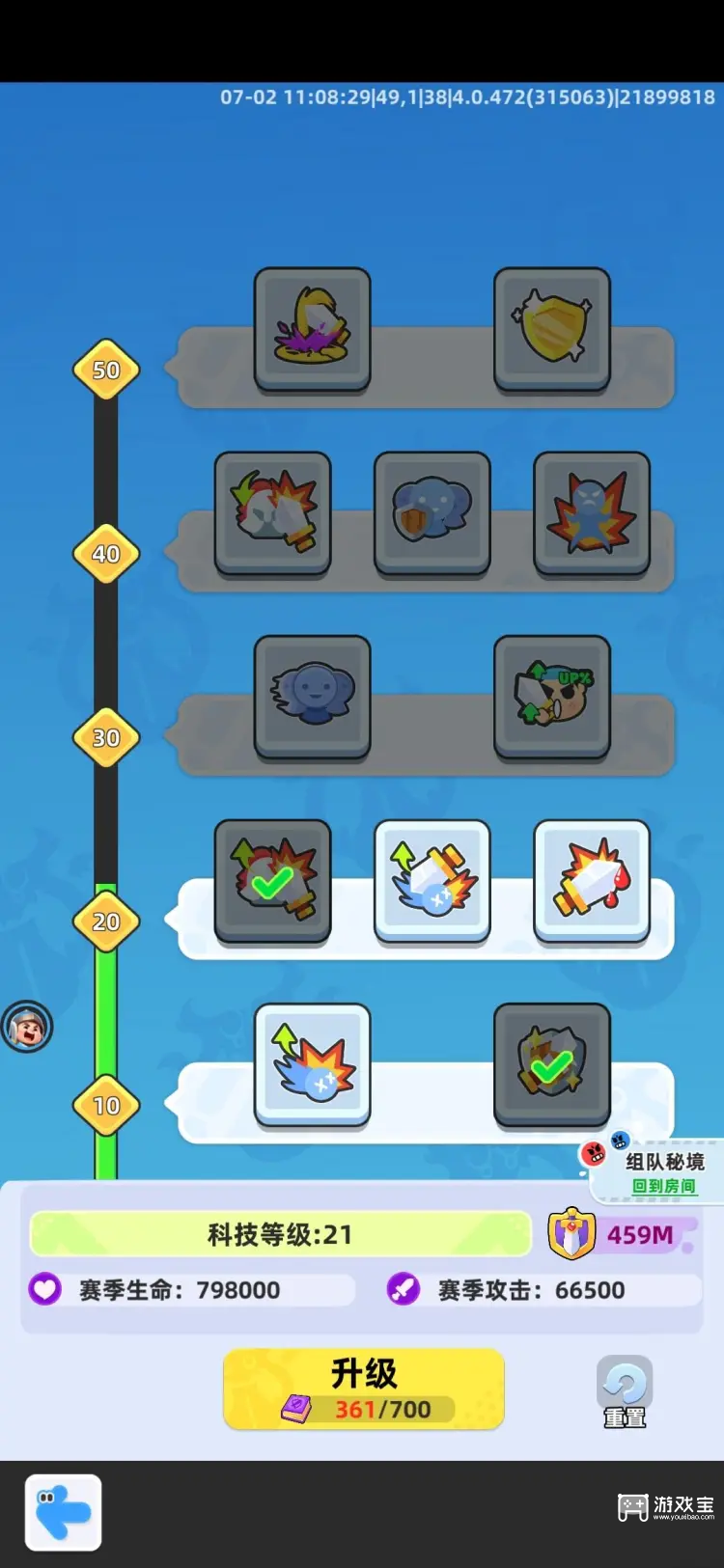The height and width of the screenshot is (1568, 724).
Task: Go back with the blue arrow button
Action: 64,1512
